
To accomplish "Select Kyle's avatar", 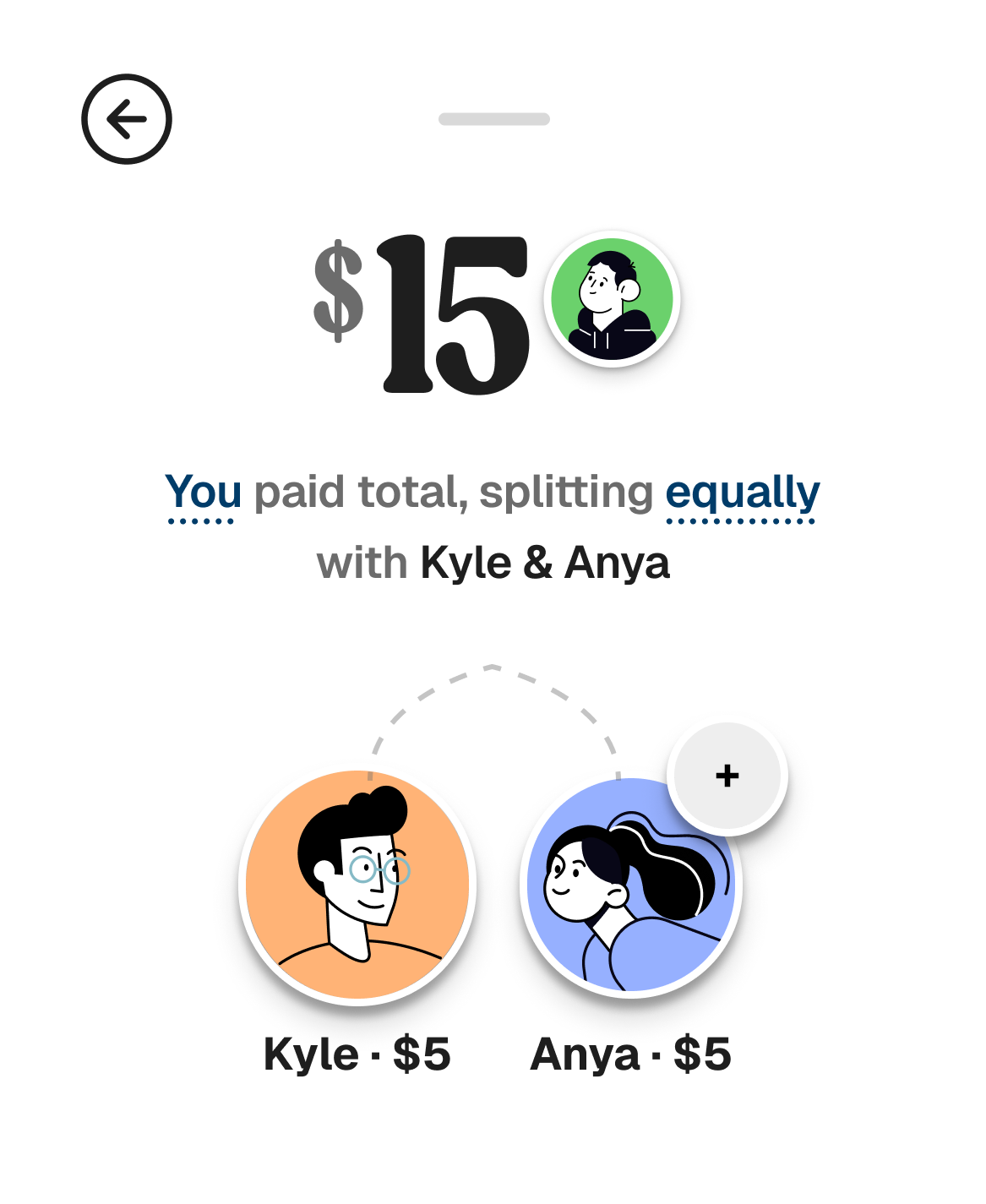I will coord(357,885).
